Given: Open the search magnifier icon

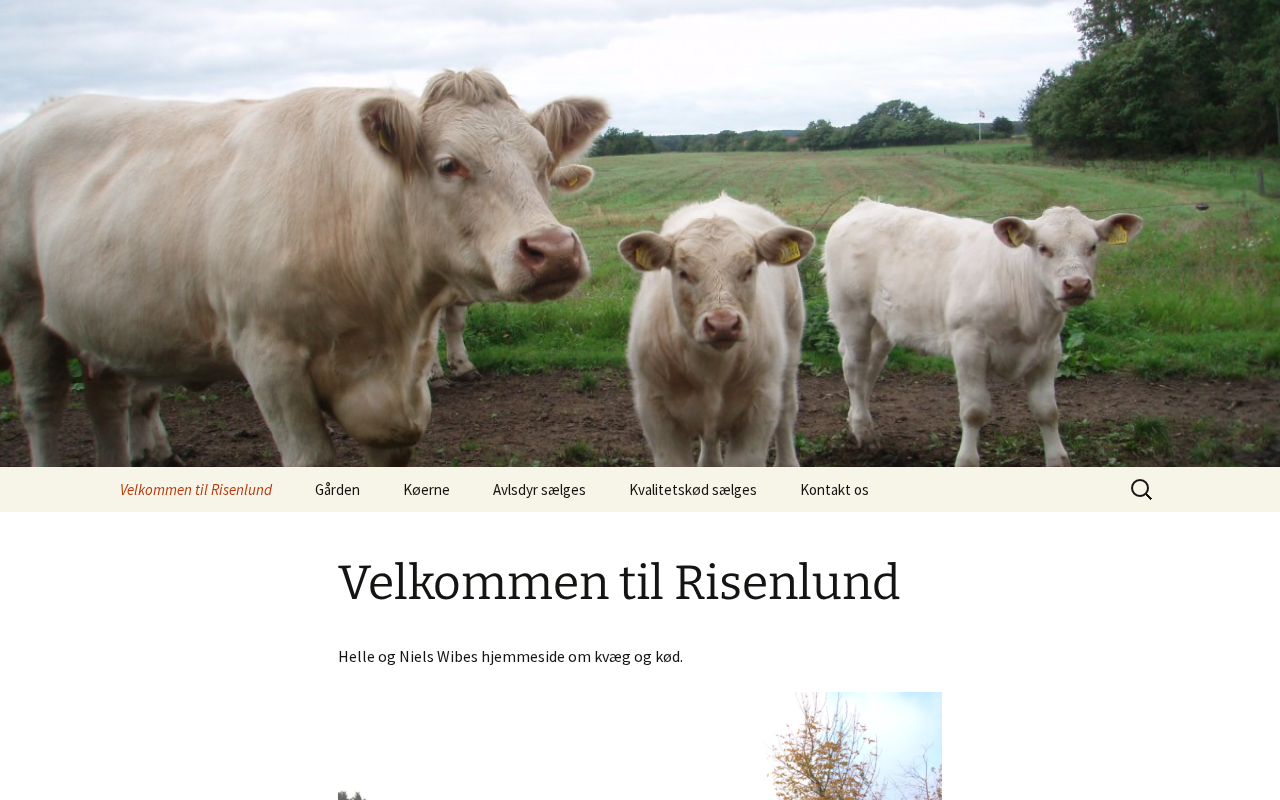Looking at the screenshot, I should (1141, 490).
